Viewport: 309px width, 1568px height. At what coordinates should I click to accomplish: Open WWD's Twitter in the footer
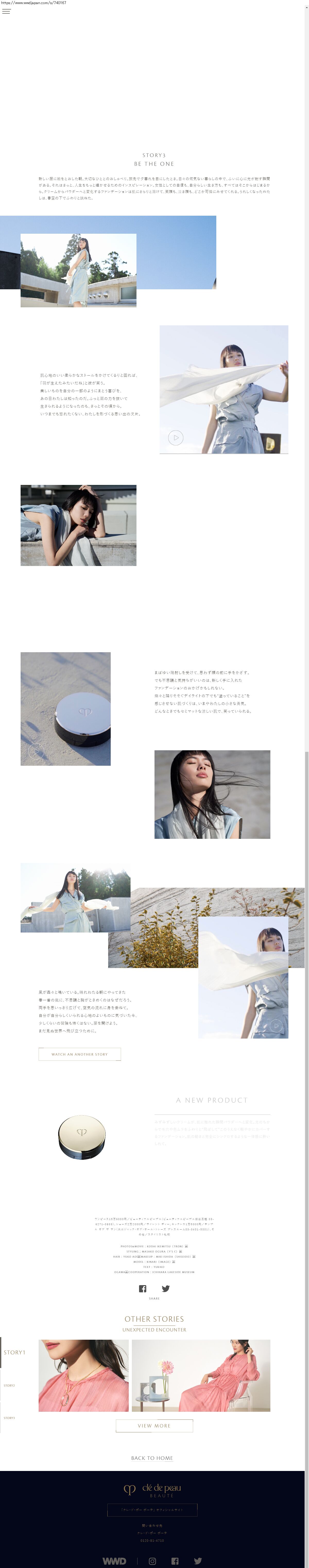(x=198, y=1561)
